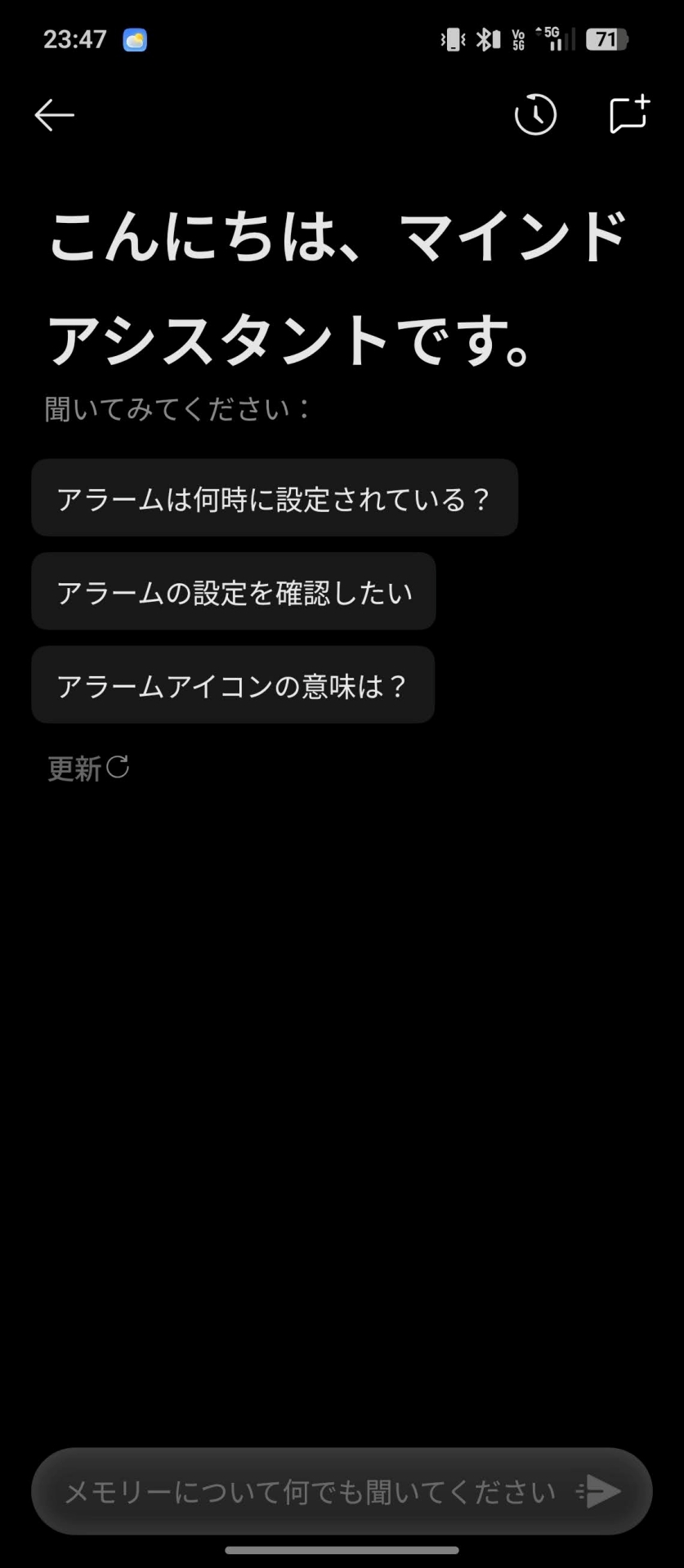Tap the clock showing 23:47

point(75,38)
